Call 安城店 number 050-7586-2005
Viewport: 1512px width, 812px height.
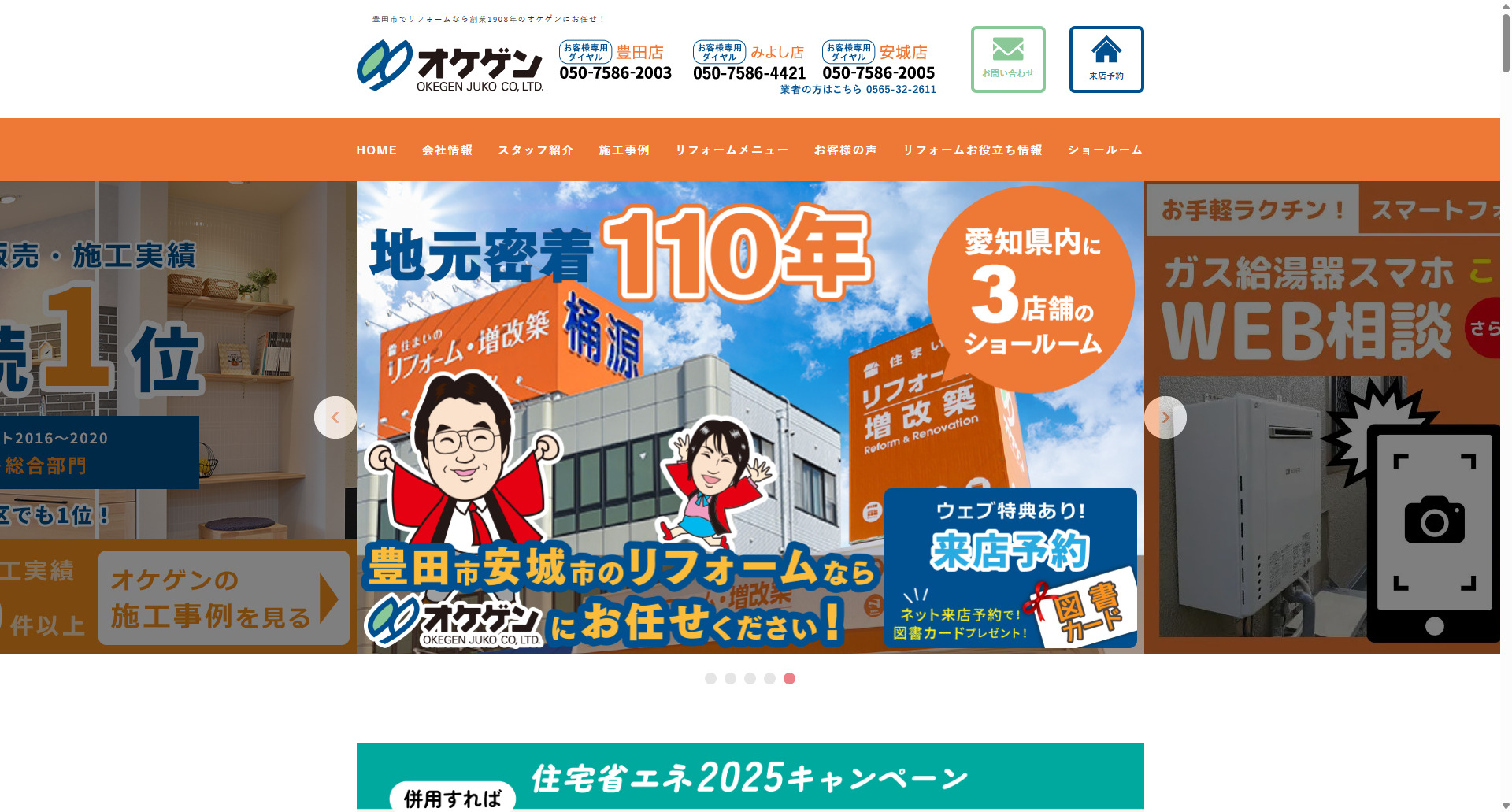point(878,73)
